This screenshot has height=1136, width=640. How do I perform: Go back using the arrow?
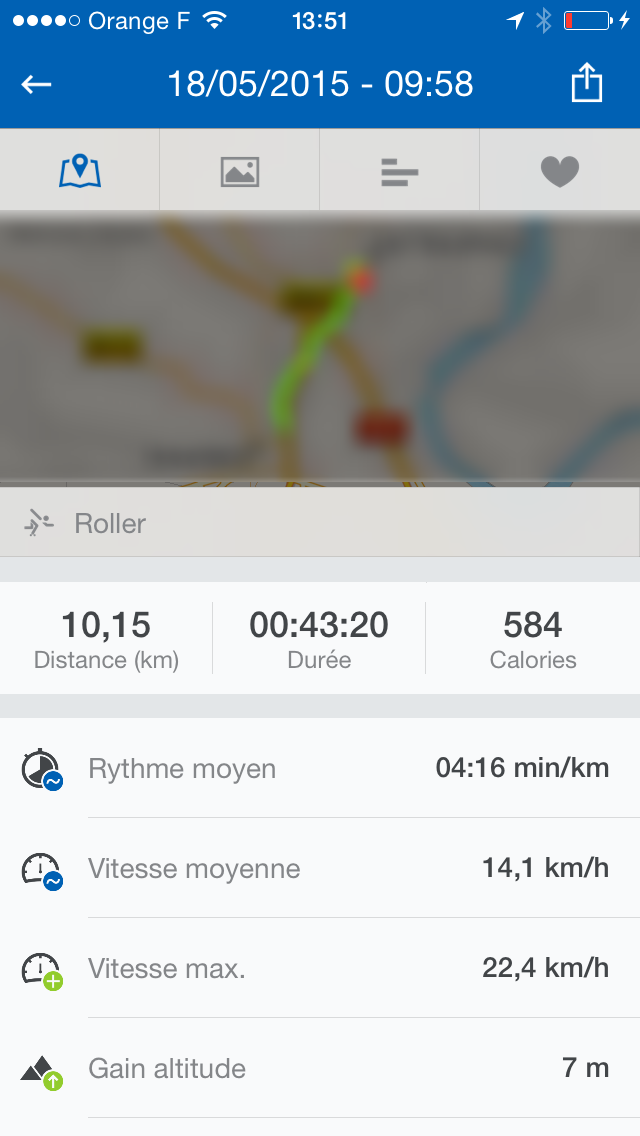[x=36, y=84]
